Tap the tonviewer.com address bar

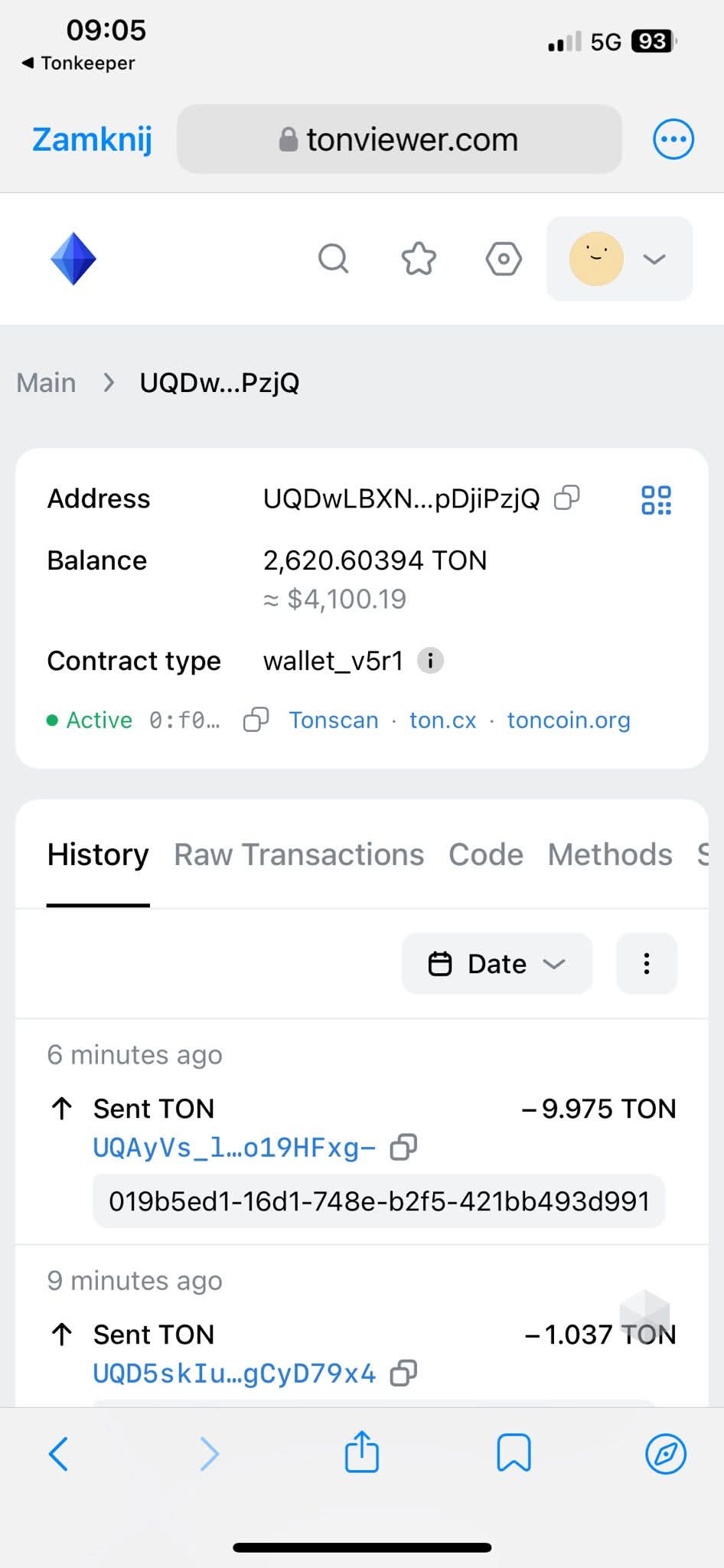point(399,139)
